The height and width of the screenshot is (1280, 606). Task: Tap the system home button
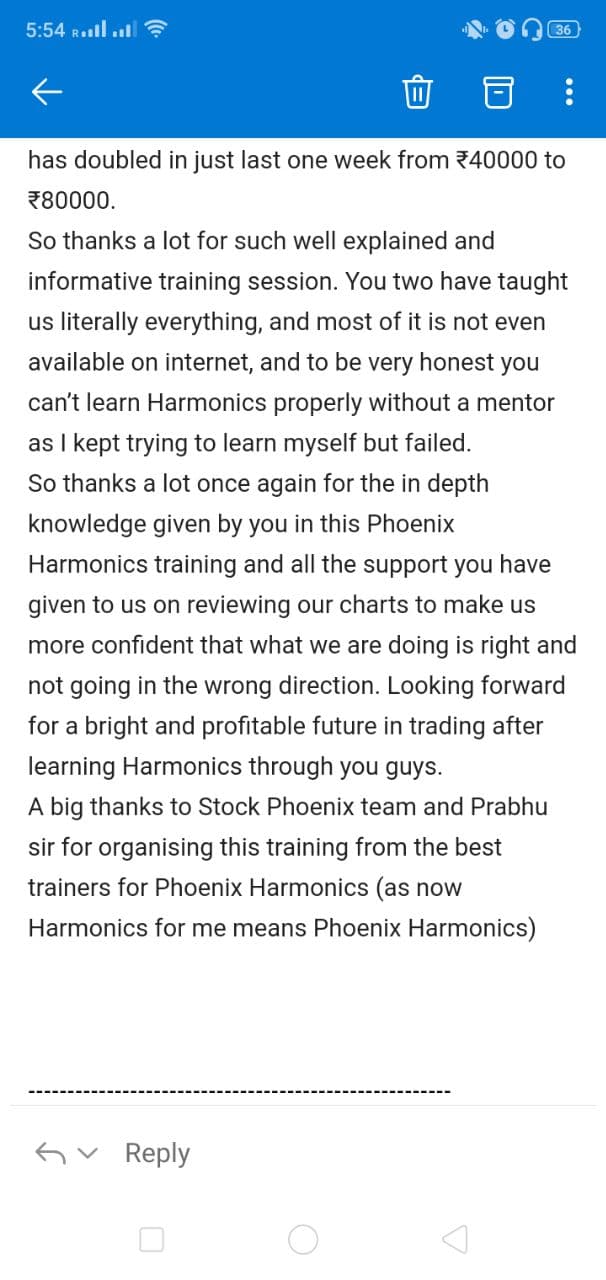point(303,1240)
